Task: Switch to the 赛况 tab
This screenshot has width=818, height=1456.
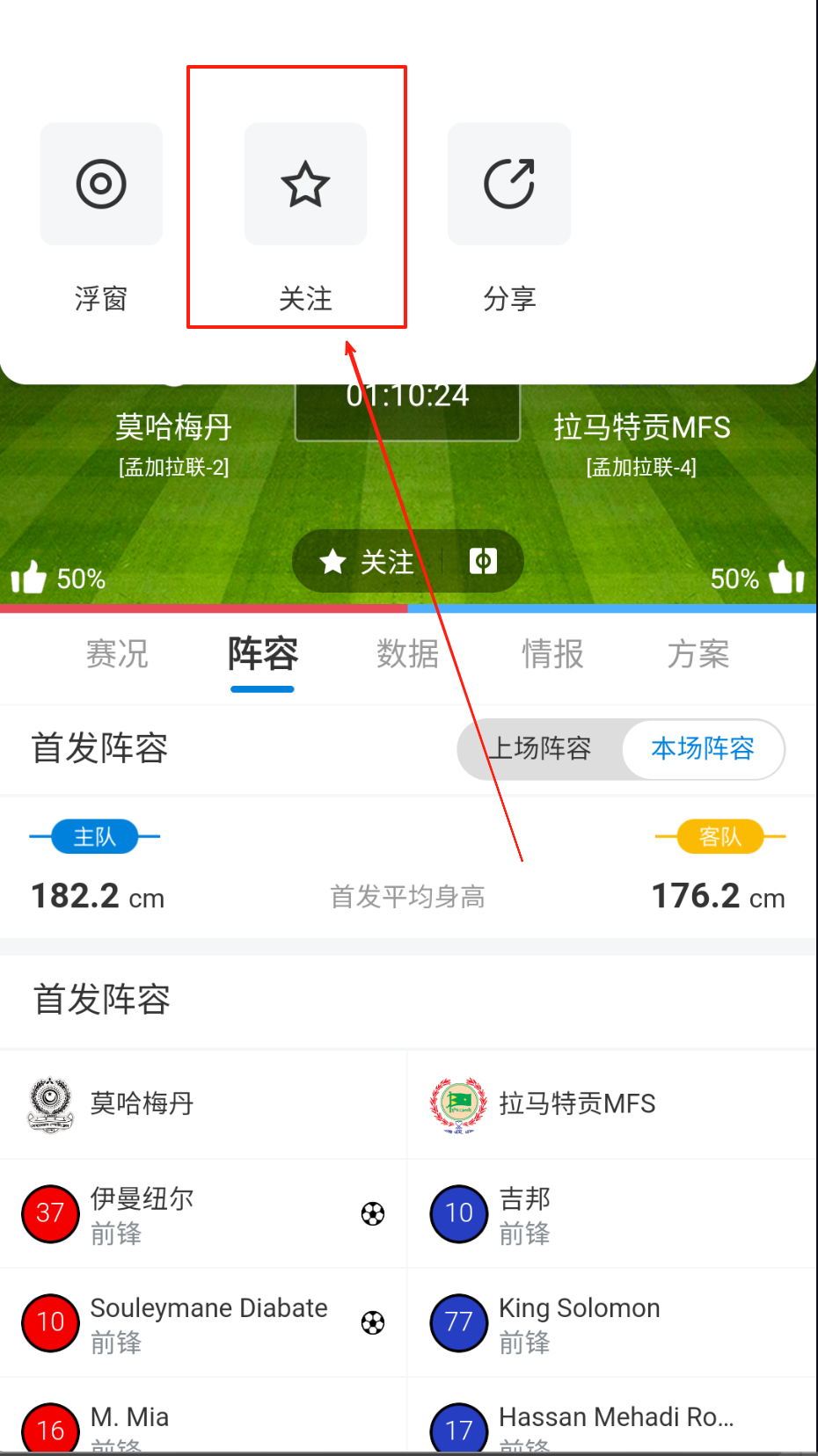Action: [x=117, y=654]
